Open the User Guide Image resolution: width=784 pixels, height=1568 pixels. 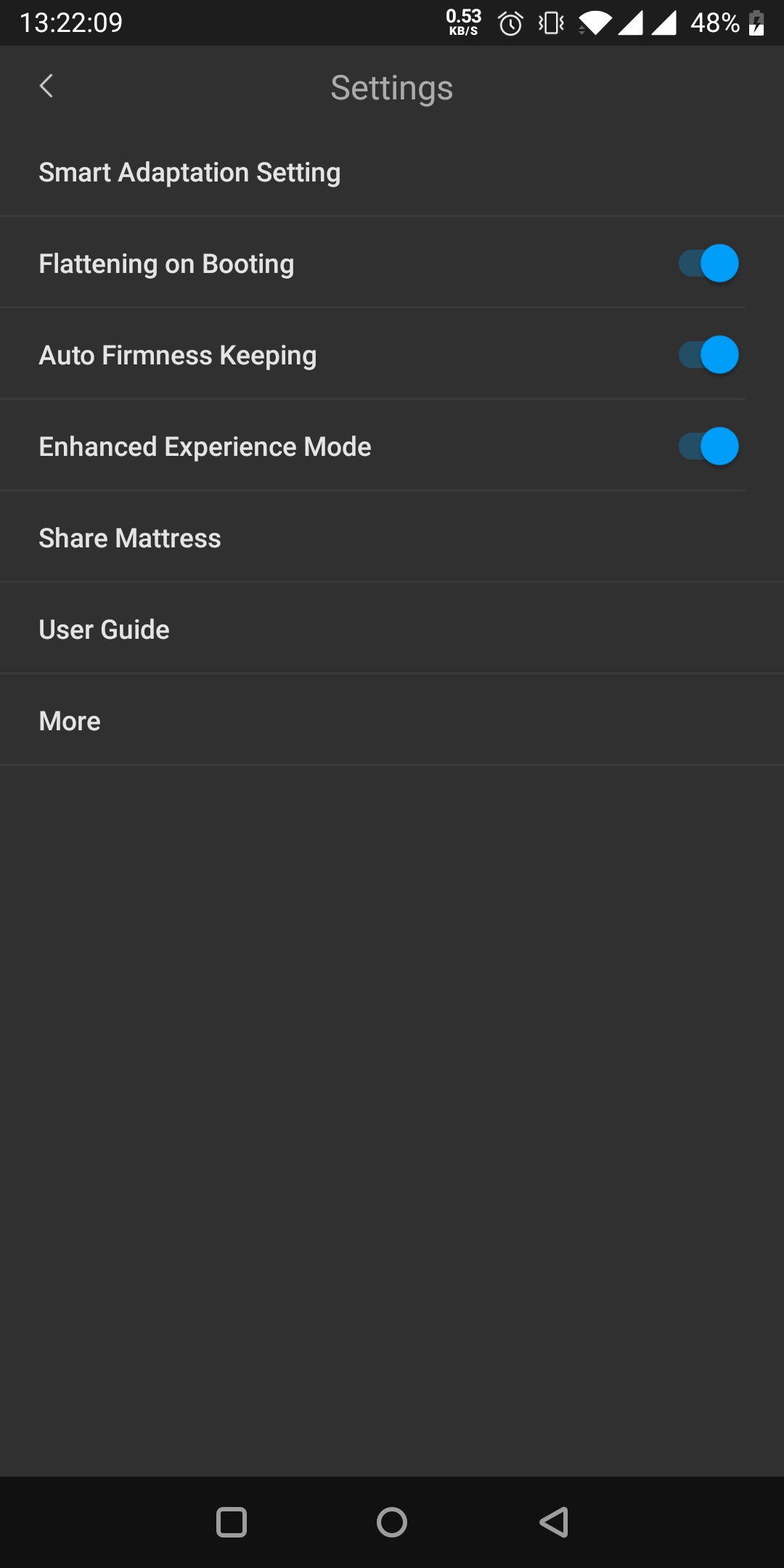pos(392,629)
